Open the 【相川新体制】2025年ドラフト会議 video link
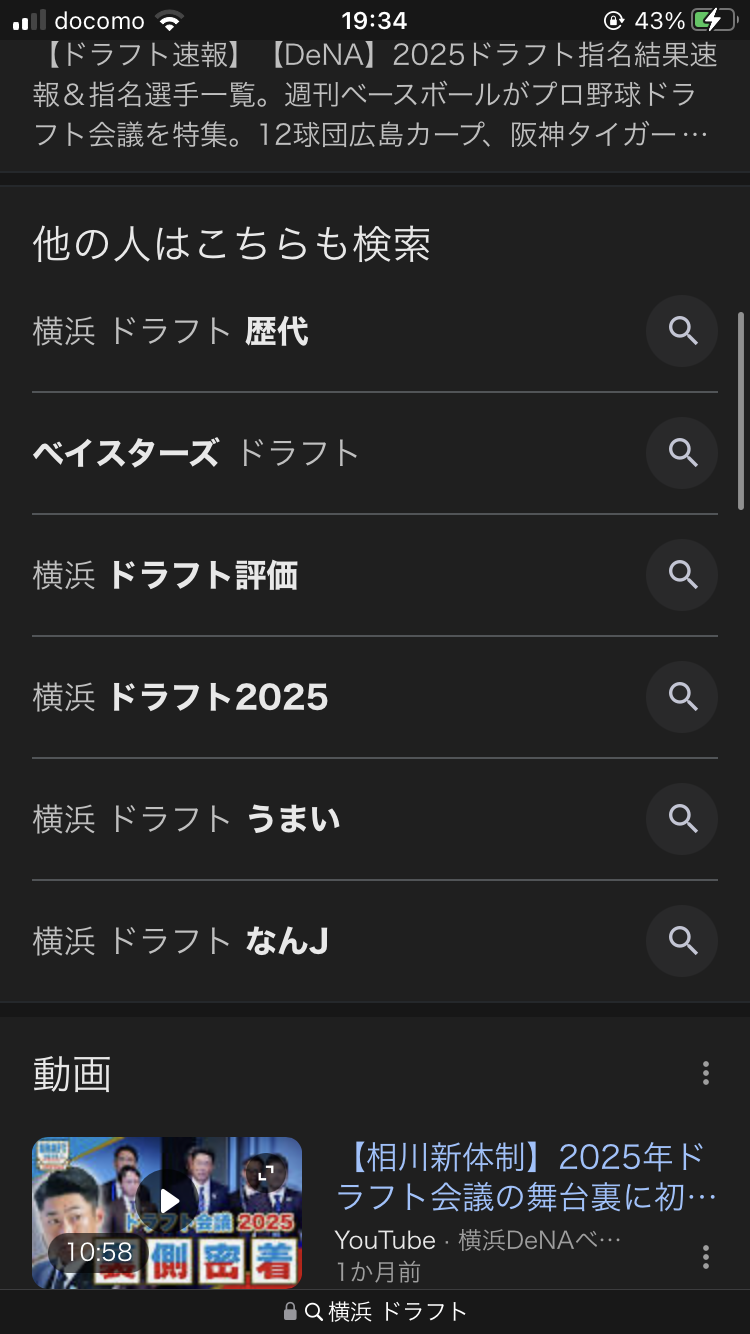Viewport: 750px width, 1334px height. [527, 1176]
